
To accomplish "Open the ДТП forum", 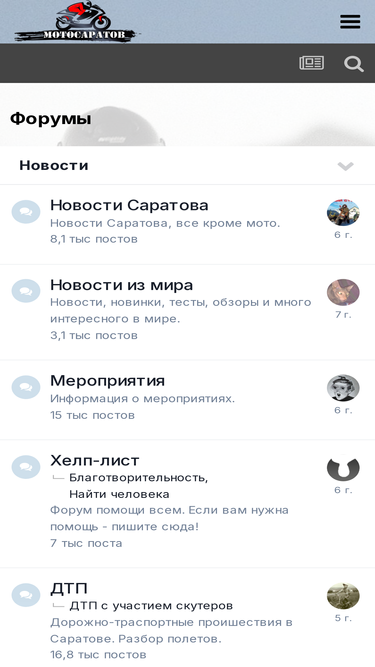I will point(69,589).
